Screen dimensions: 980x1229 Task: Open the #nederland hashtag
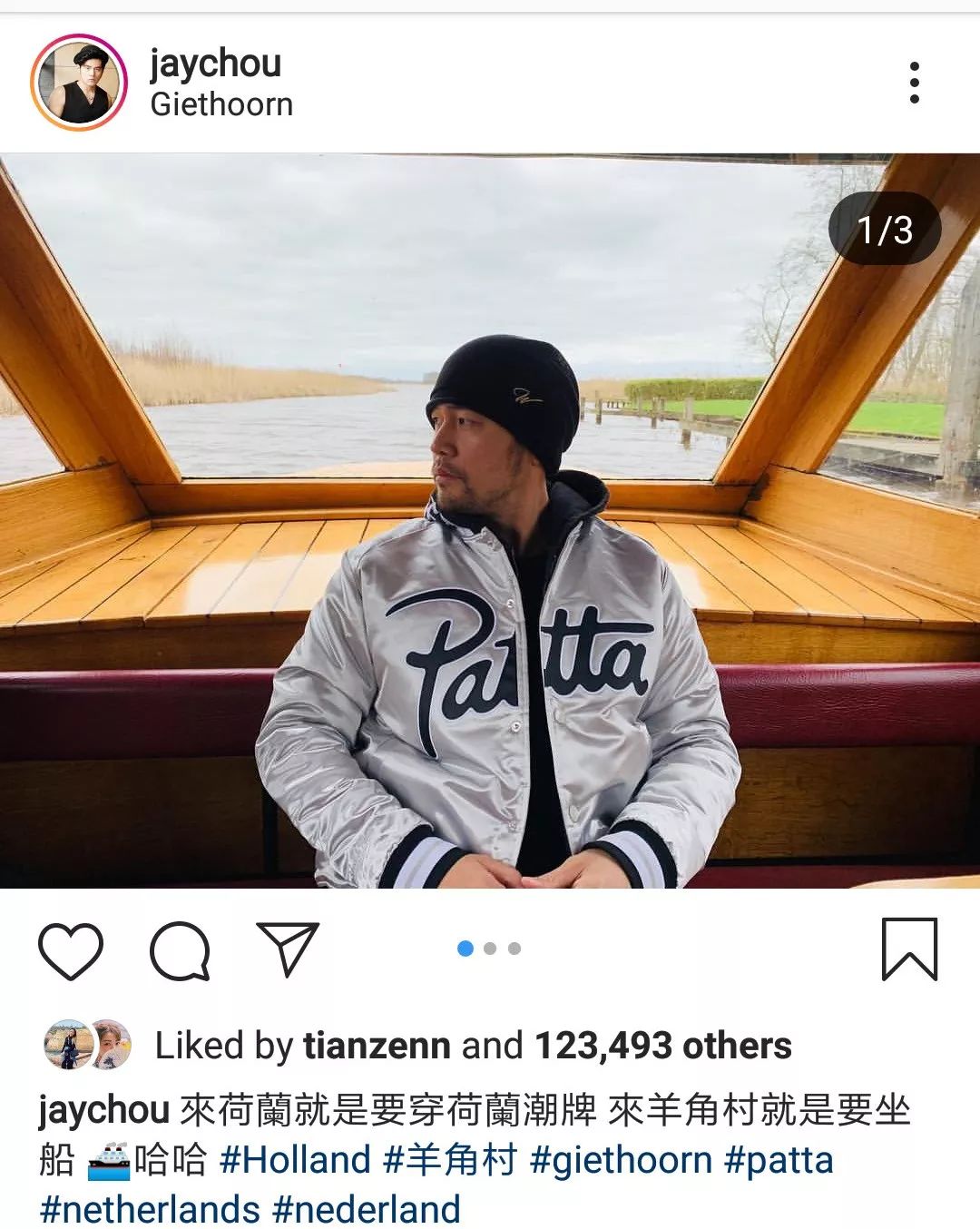pos(366,1209)
